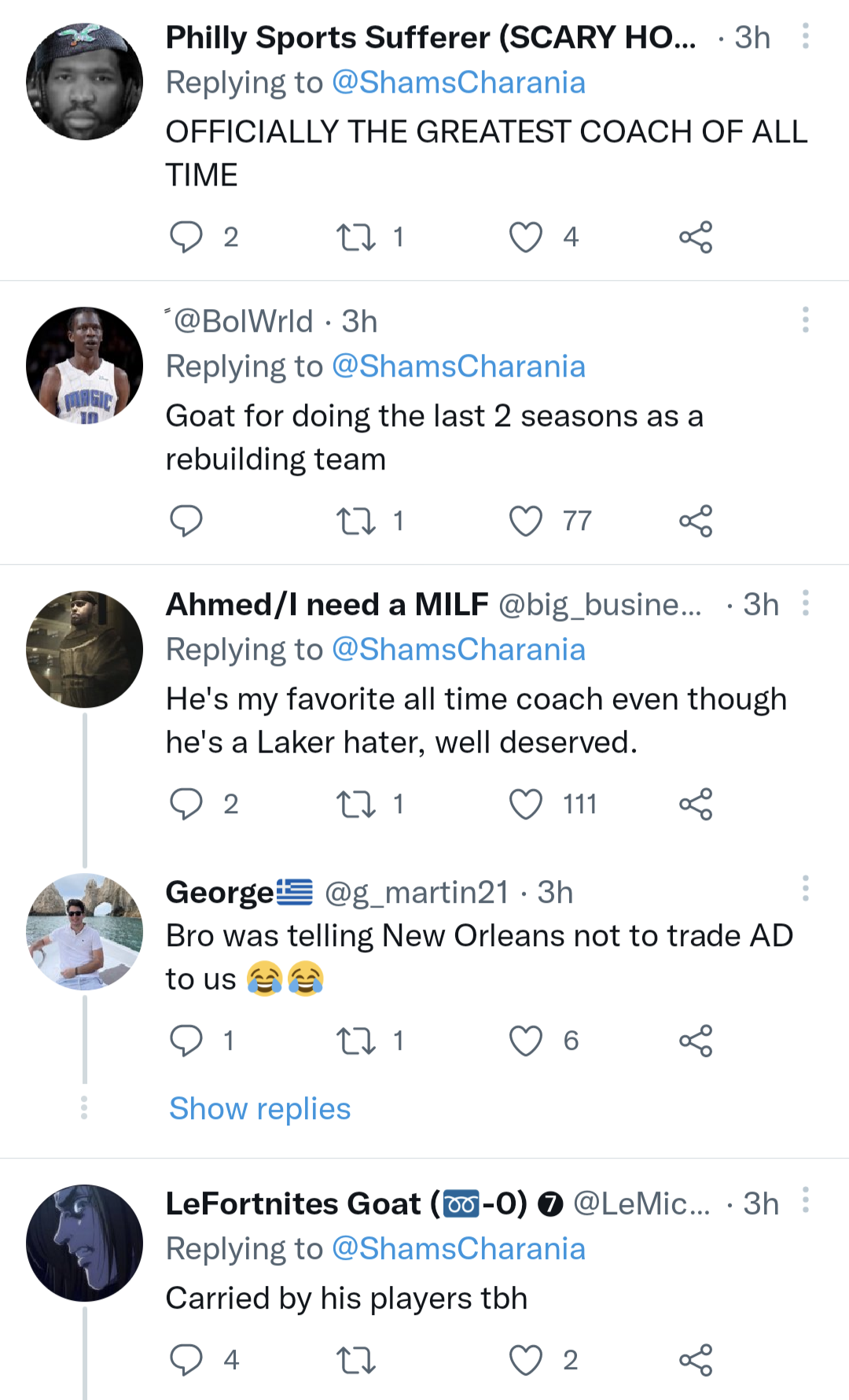849x1400 pixels.
Task: Open @ShamsCharania's profile from Ahmed's reply
Action: (x=460, y=648)
